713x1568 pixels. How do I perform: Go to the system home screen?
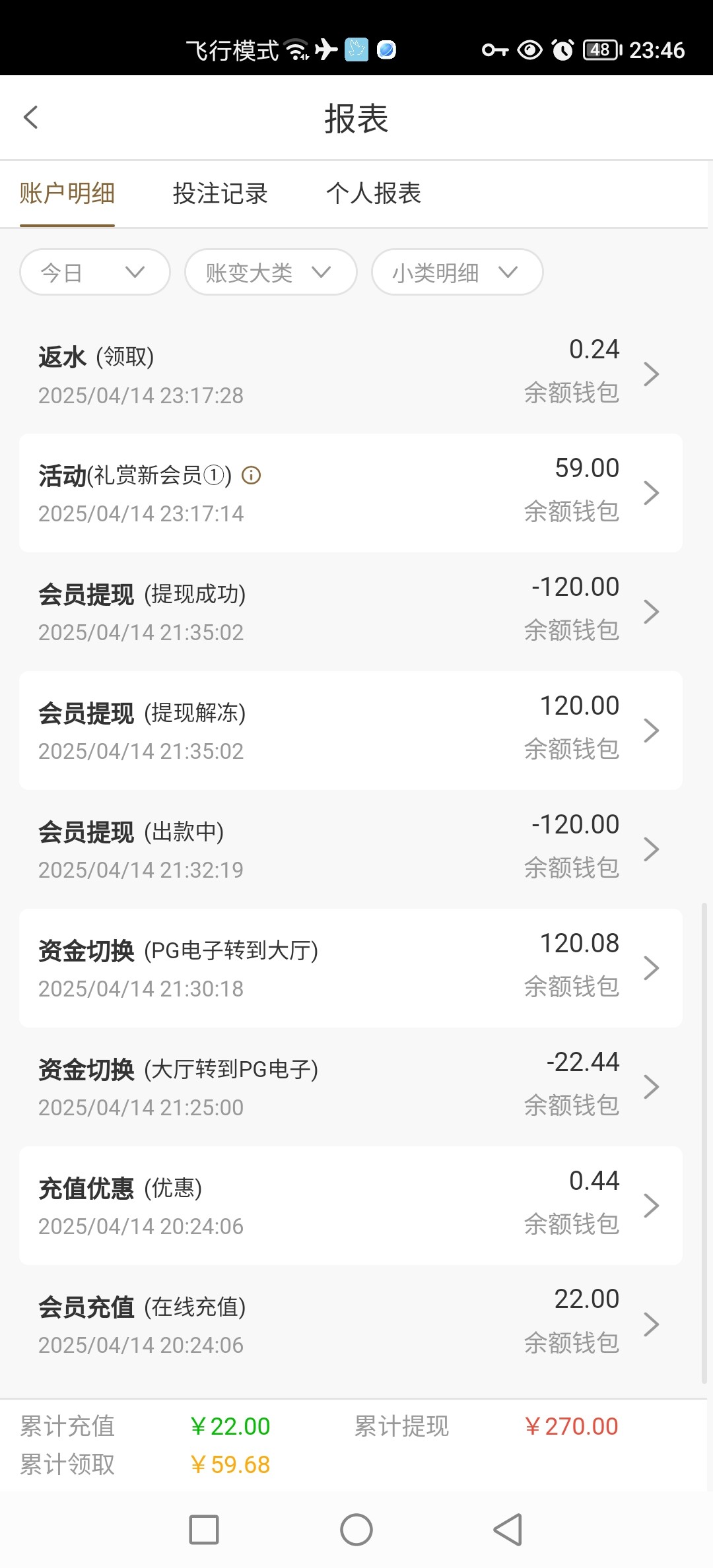tap(356, 1530)
